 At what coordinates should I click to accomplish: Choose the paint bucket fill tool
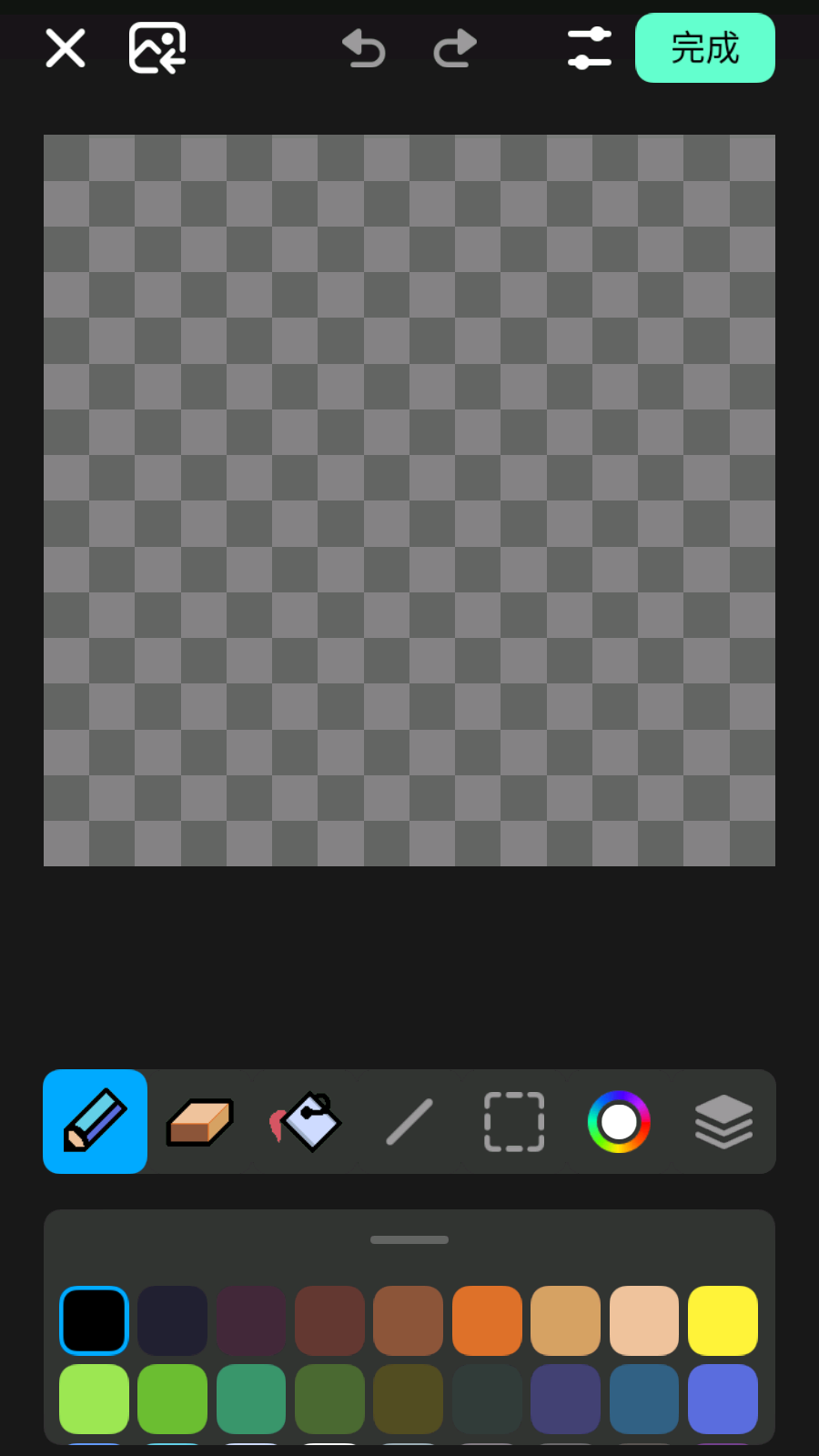(x=305, y=1121)
